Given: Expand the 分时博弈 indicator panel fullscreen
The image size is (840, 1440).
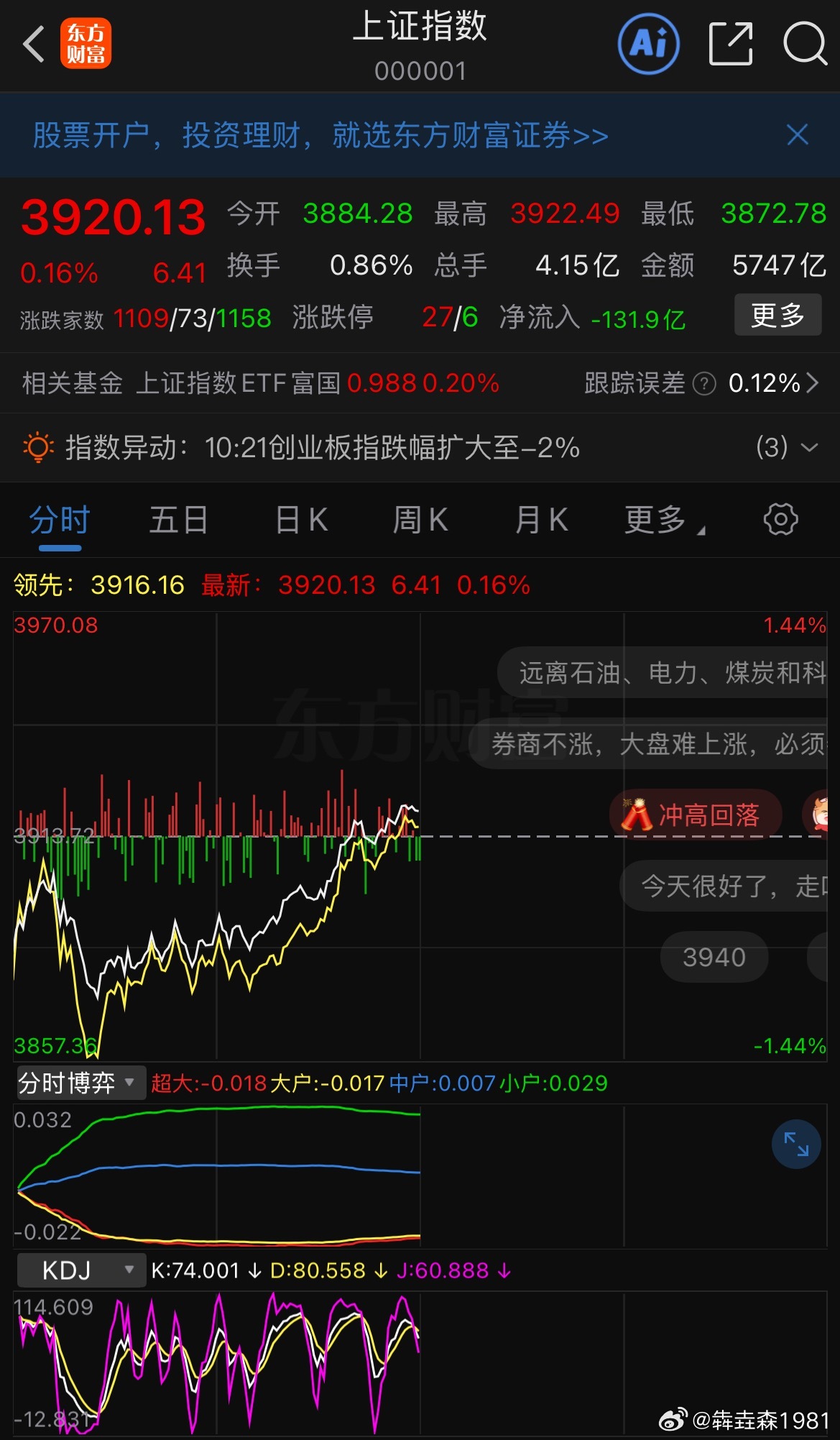Looking at the screenshot, I should tap(795, 1144).
